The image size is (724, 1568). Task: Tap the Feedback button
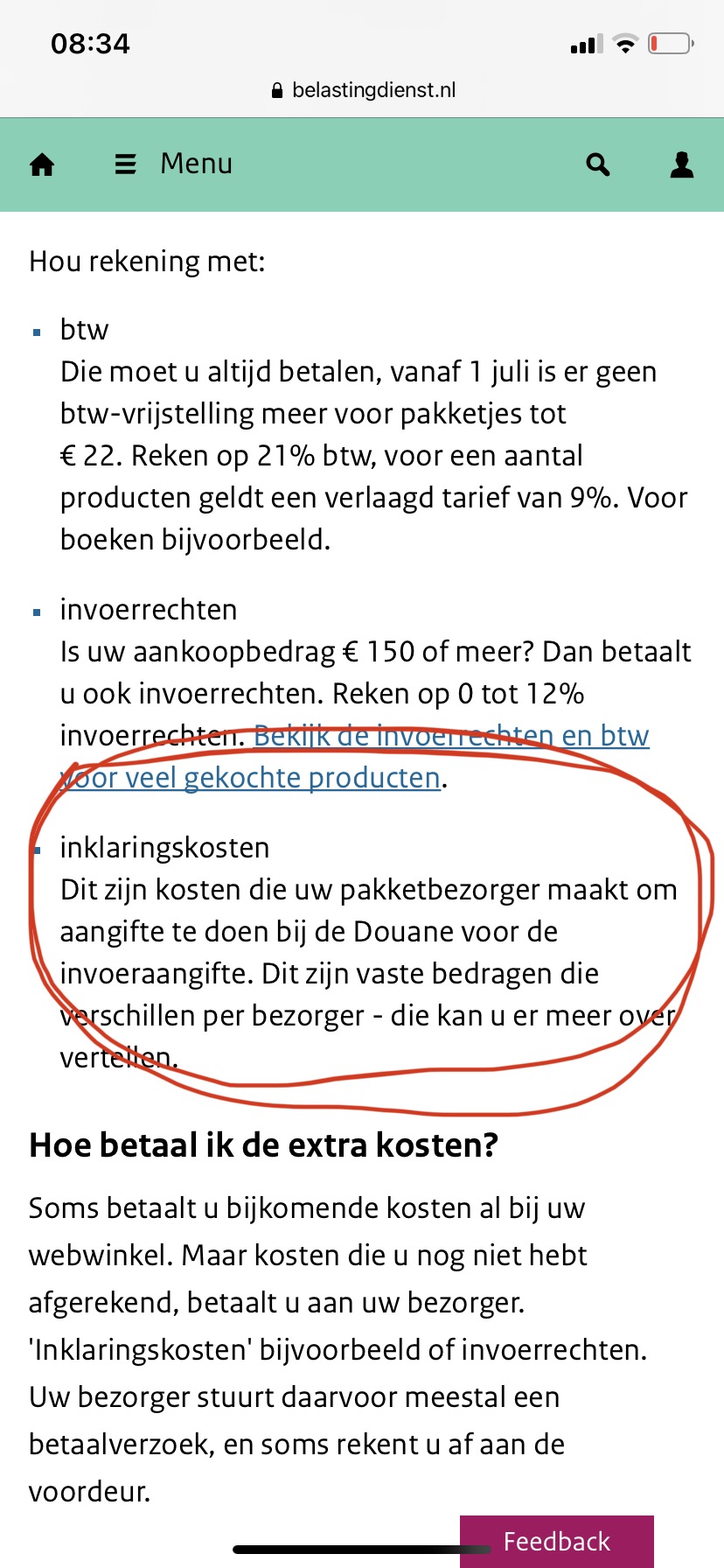[x=557, y=1541]
